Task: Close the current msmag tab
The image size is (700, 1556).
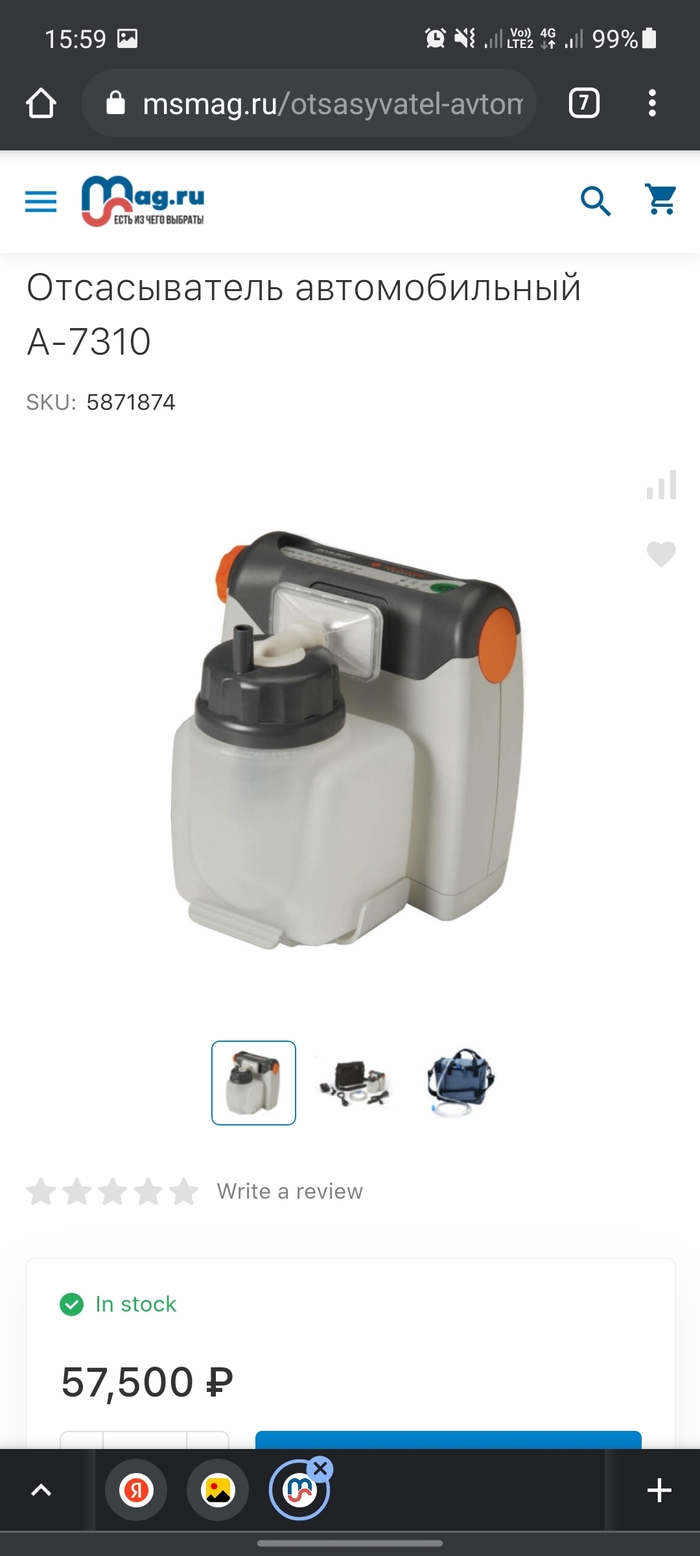Action: [x=320, y=1469]
